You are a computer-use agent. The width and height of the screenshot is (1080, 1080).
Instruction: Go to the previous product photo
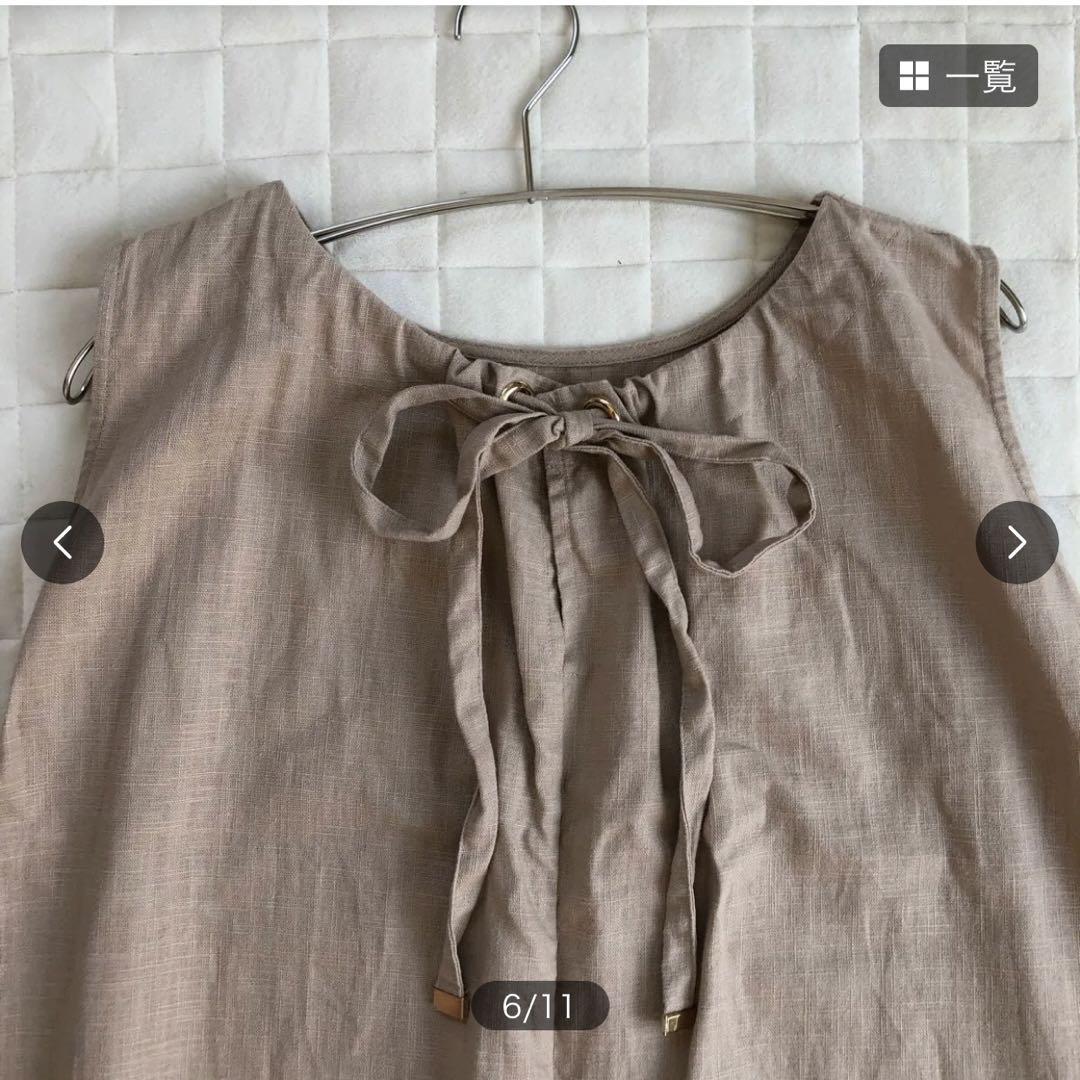(x=62, y=543)
